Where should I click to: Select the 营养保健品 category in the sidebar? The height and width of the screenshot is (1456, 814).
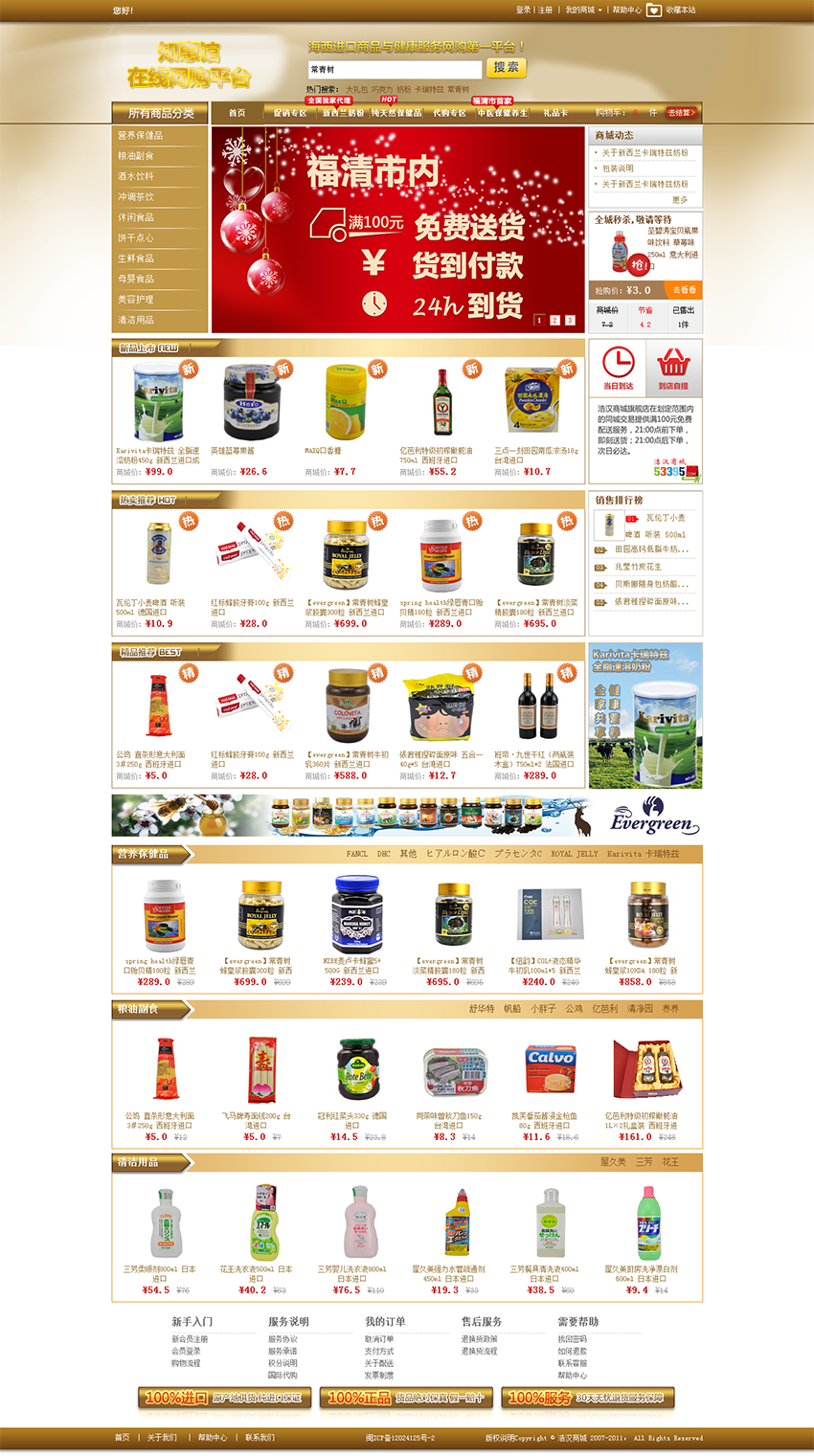[x=140, y=136]
